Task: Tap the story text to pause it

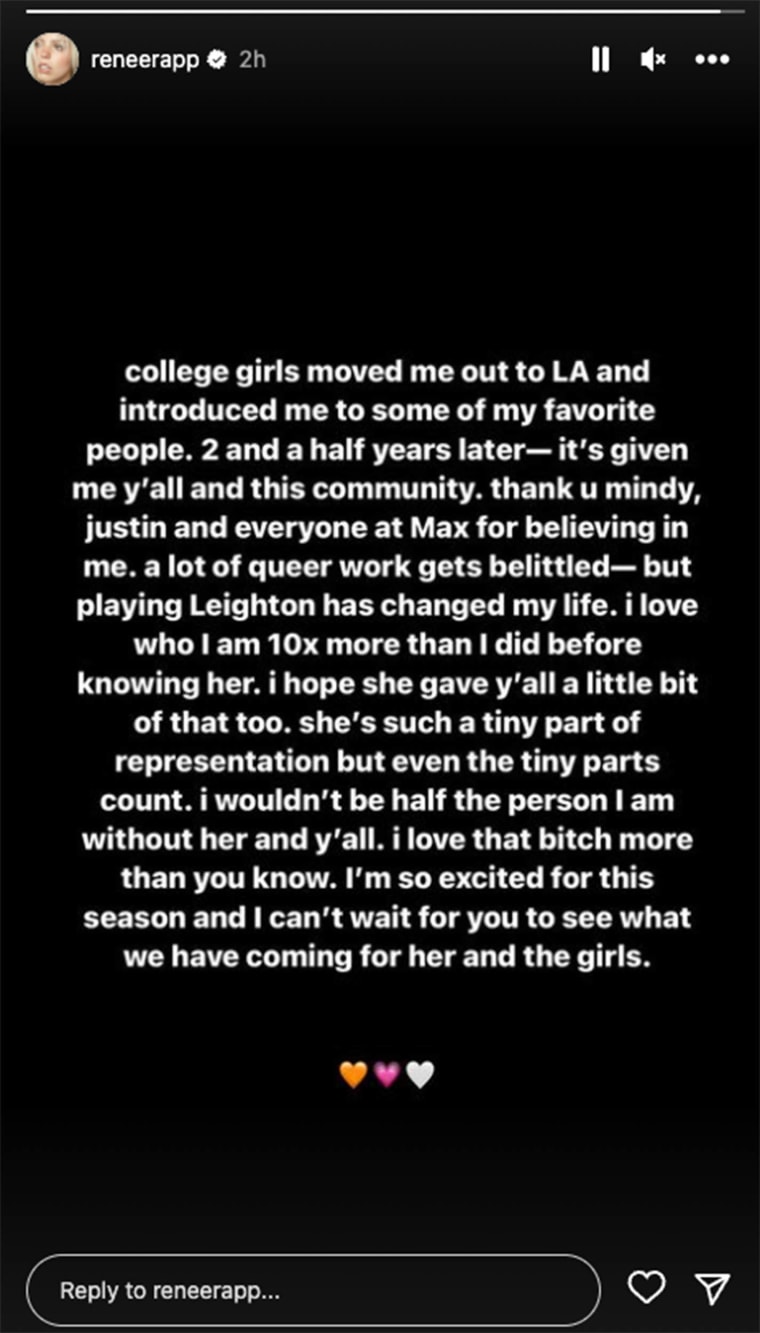Action: tap(390, 660)
